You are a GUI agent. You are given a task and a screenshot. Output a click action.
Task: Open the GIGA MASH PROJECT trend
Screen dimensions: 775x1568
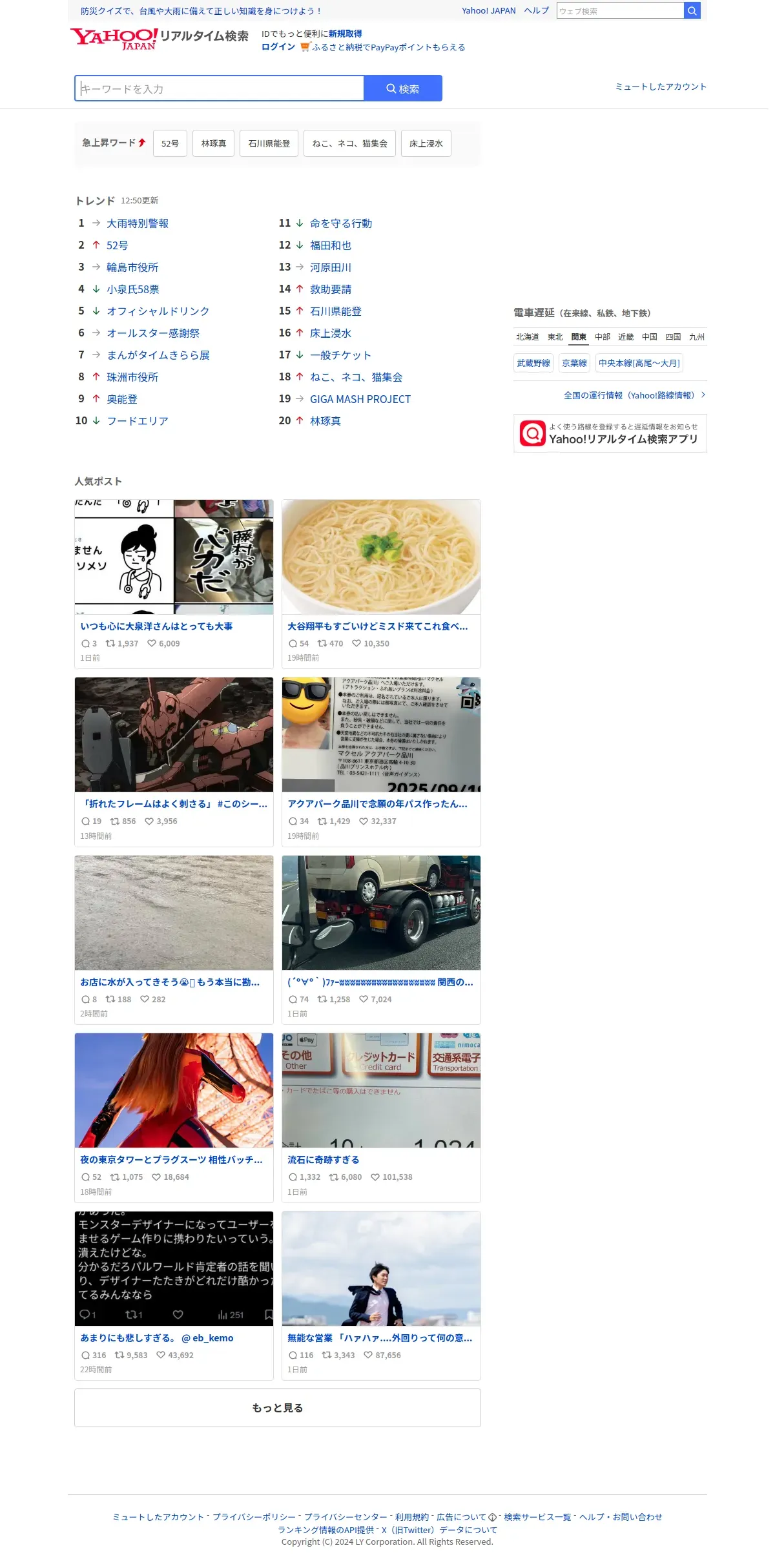(x=360, y=399)
